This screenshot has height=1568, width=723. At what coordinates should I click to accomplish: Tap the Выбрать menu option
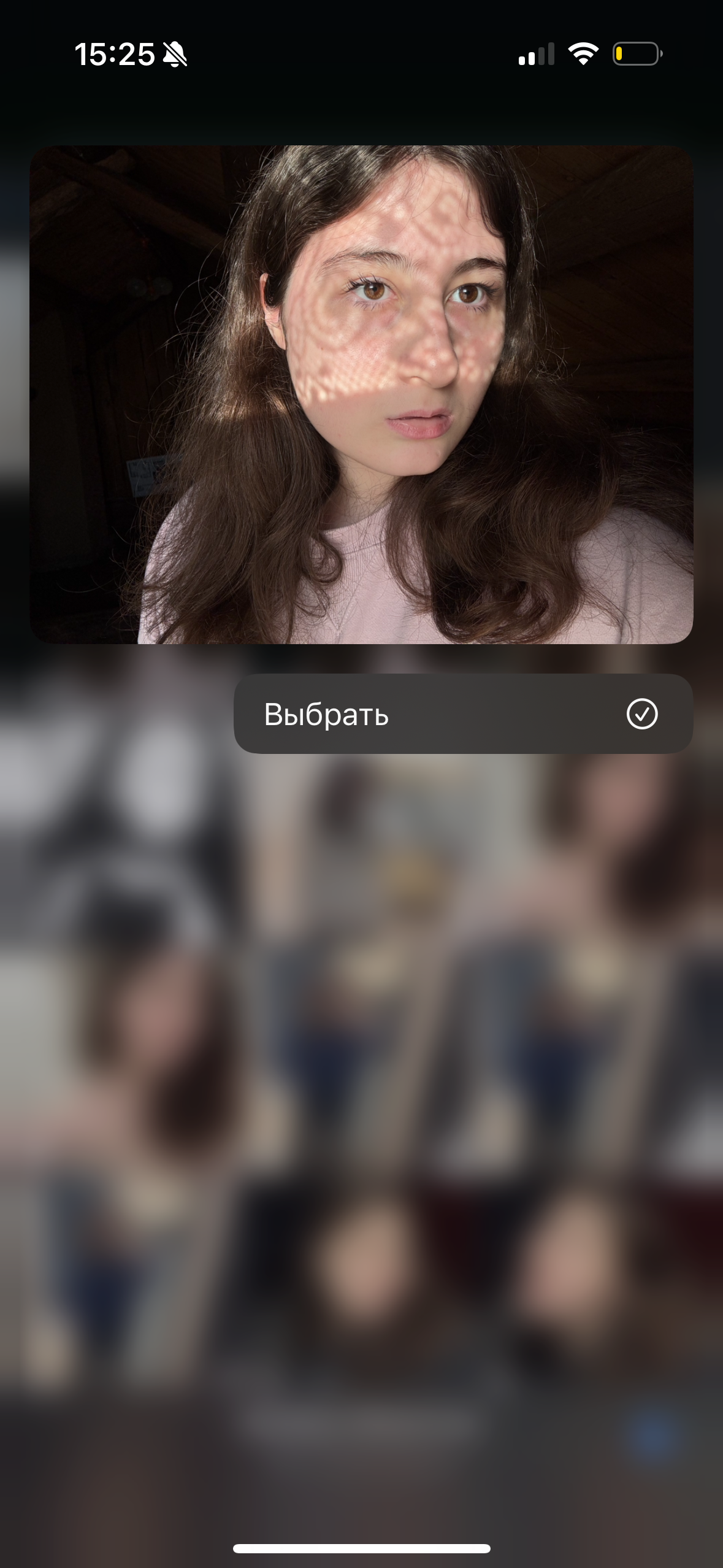[x=463, y=714]
